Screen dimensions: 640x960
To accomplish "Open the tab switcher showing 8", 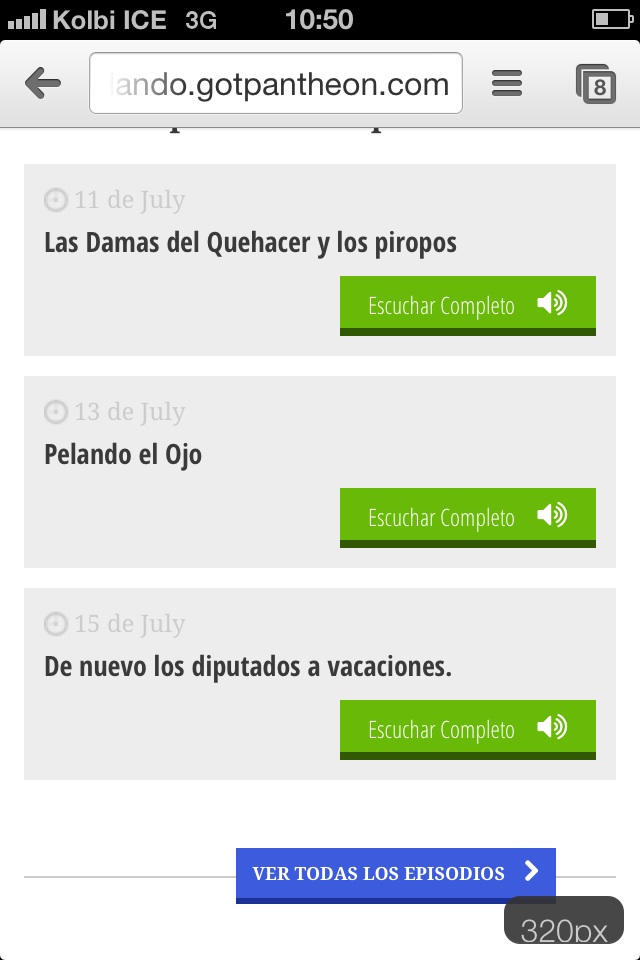I will coord(596,84).
